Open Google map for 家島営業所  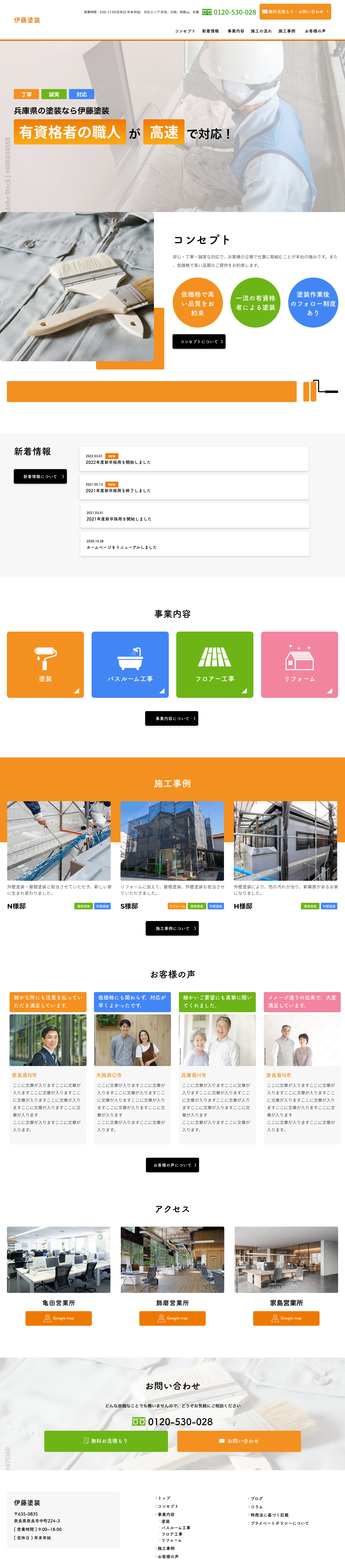tap(286, 1318)
